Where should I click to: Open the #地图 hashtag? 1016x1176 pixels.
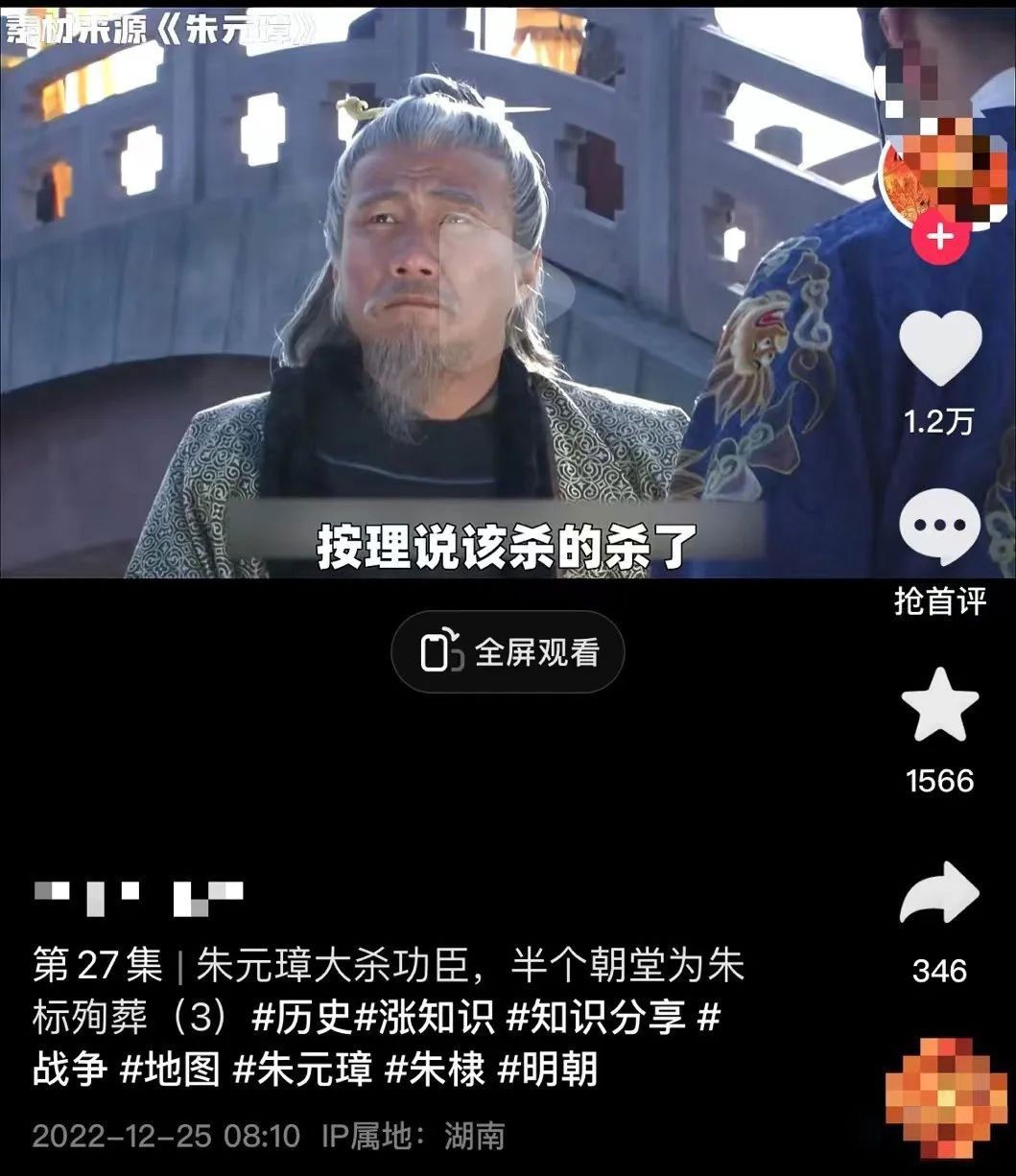[170, 1068]
